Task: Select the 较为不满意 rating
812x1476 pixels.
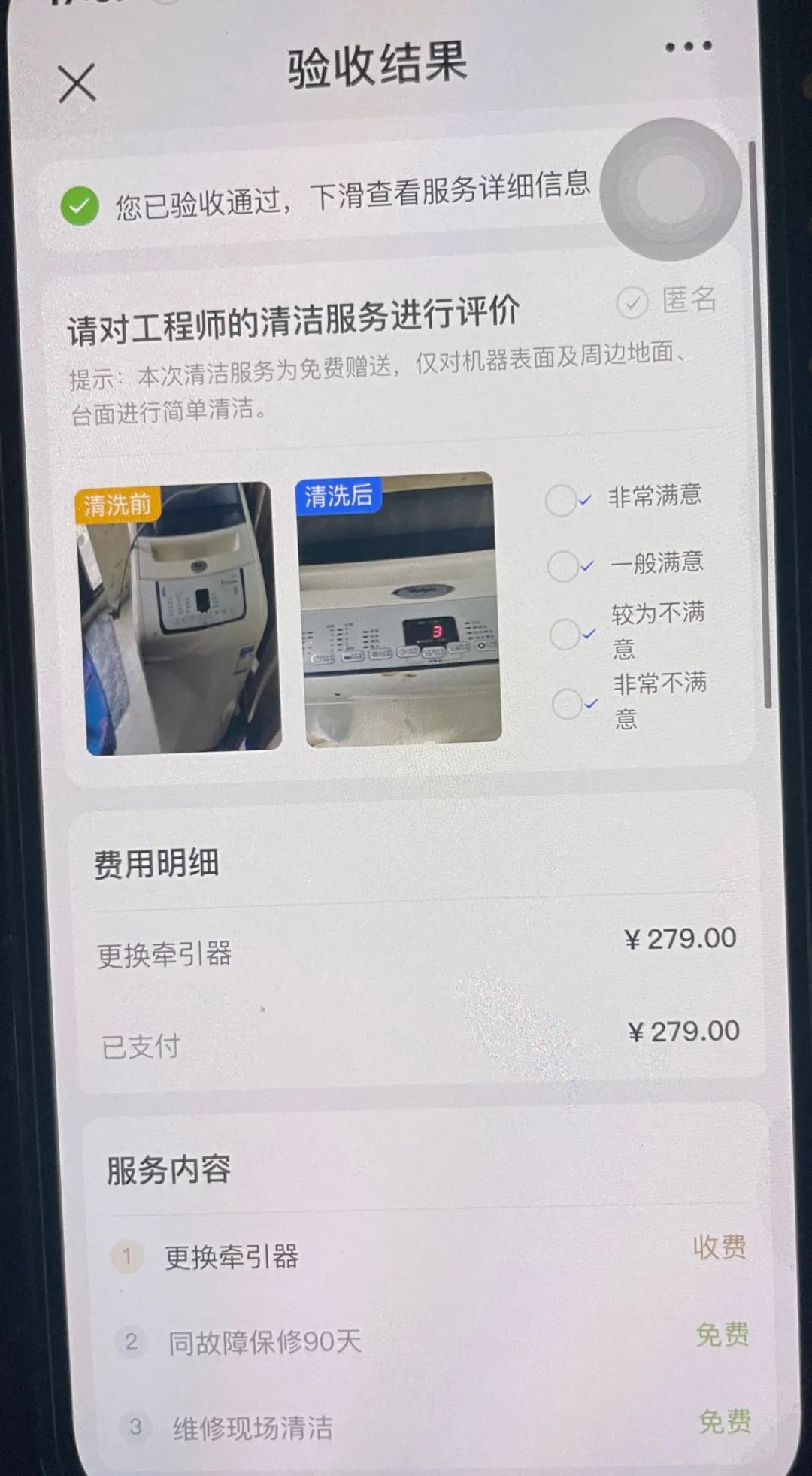Action: tap(565, 635)
